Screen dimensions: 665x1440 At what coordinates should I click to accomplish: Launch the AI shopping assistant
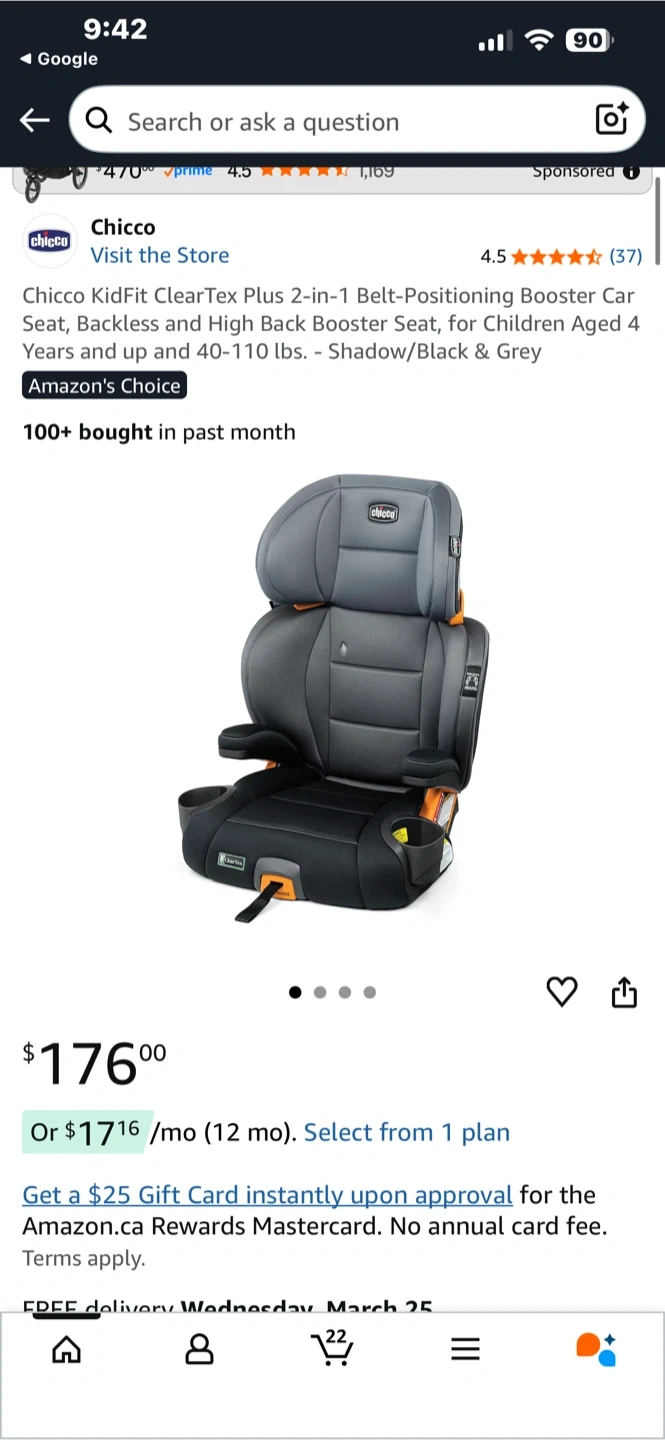tap(596, 1348)
